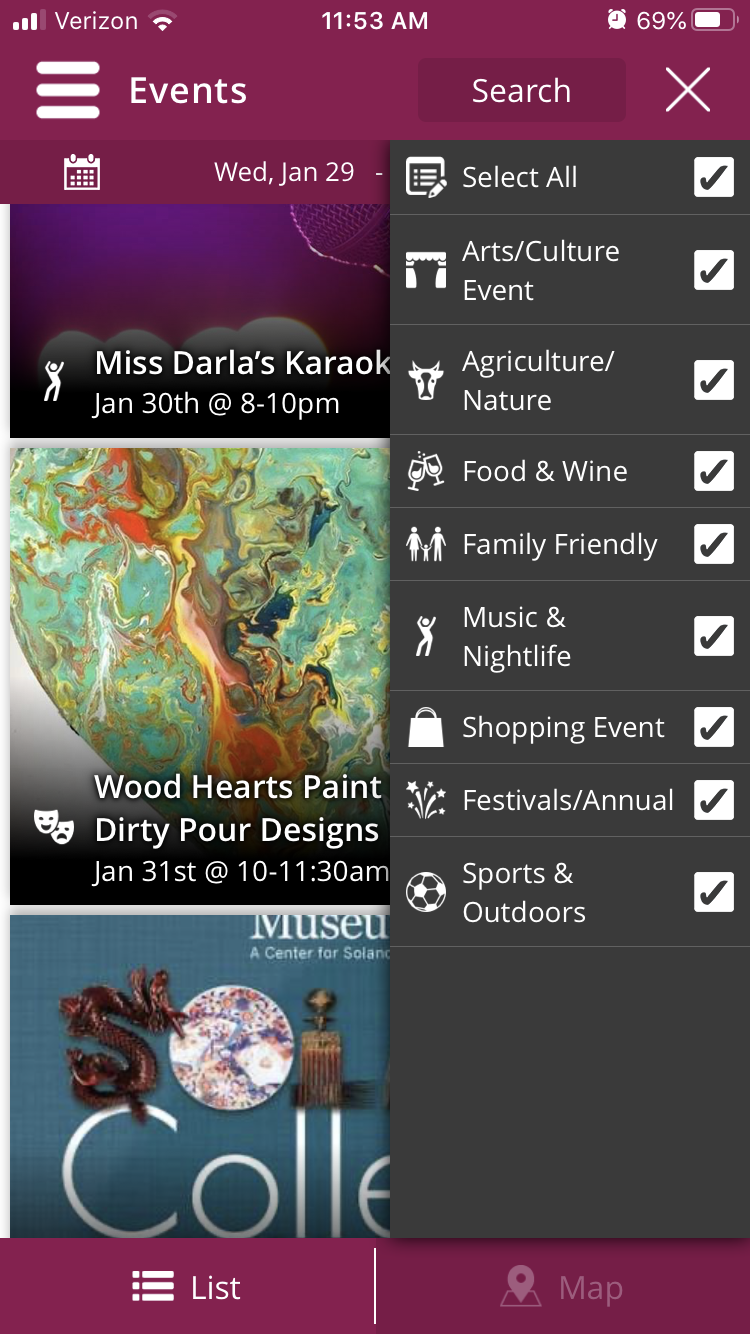Uncheck the Select All checkbox

714,177
